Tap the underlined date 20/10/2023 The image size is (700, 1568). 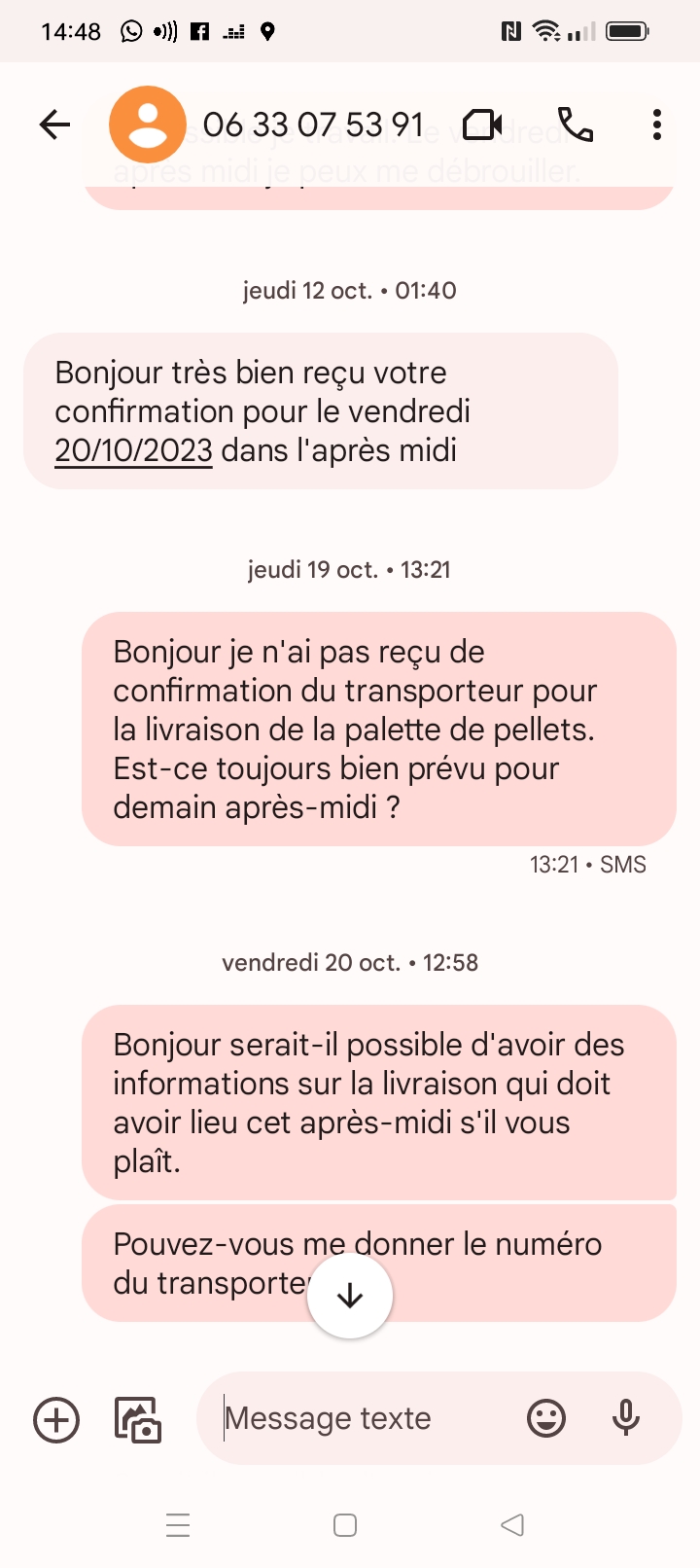[133, 450]
